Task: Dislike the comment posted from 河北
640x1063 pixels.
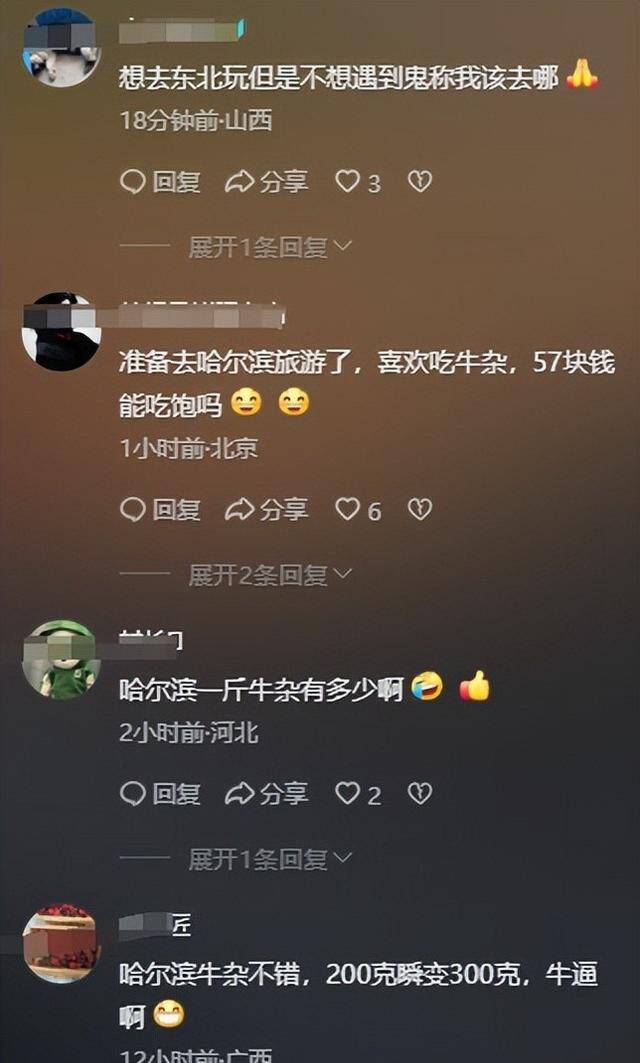Action: [420, 794]
